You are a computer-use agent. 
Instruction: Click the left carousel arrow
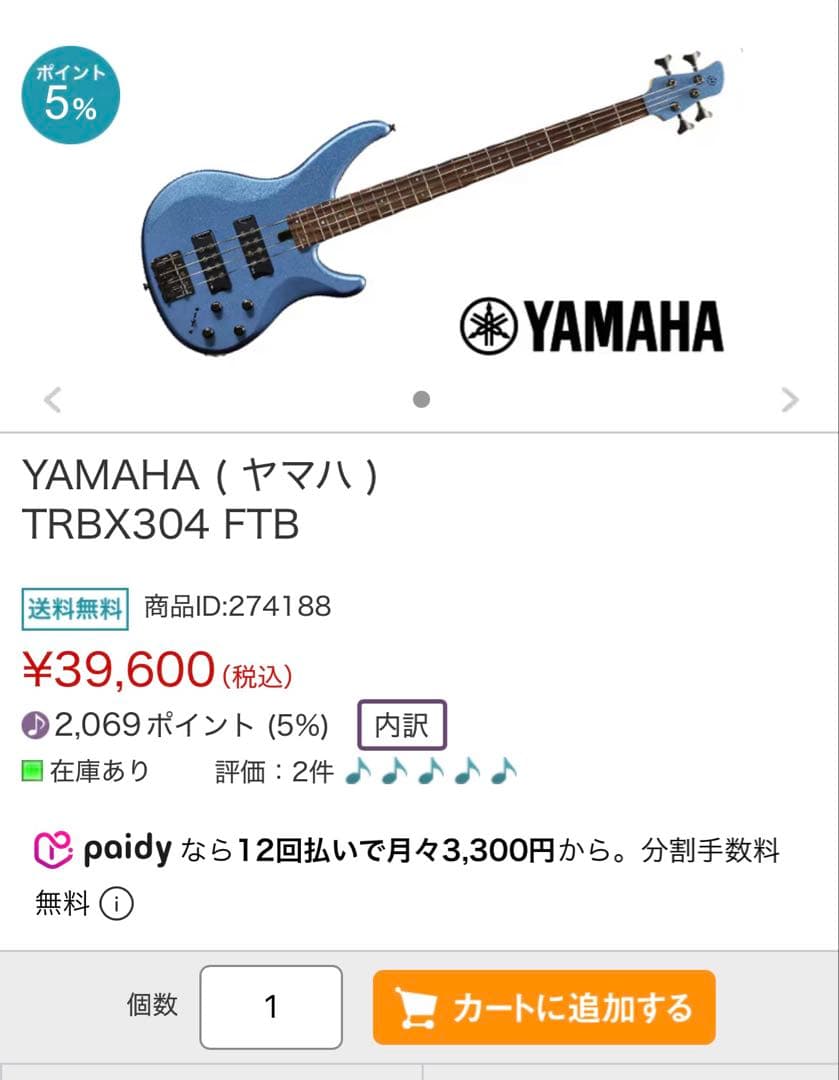coord(50,400)
